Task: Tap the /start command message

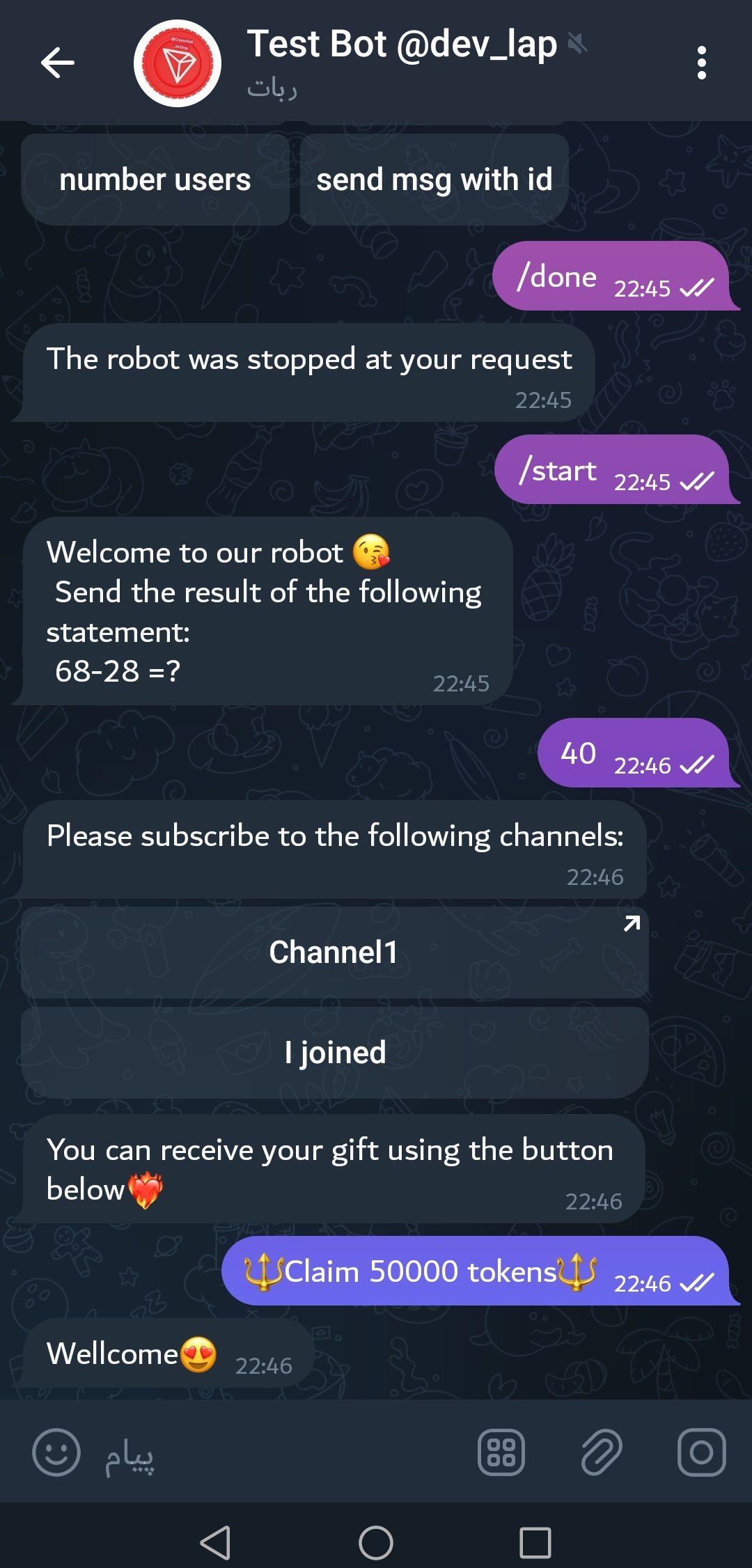Action: (x=558, y=471)
